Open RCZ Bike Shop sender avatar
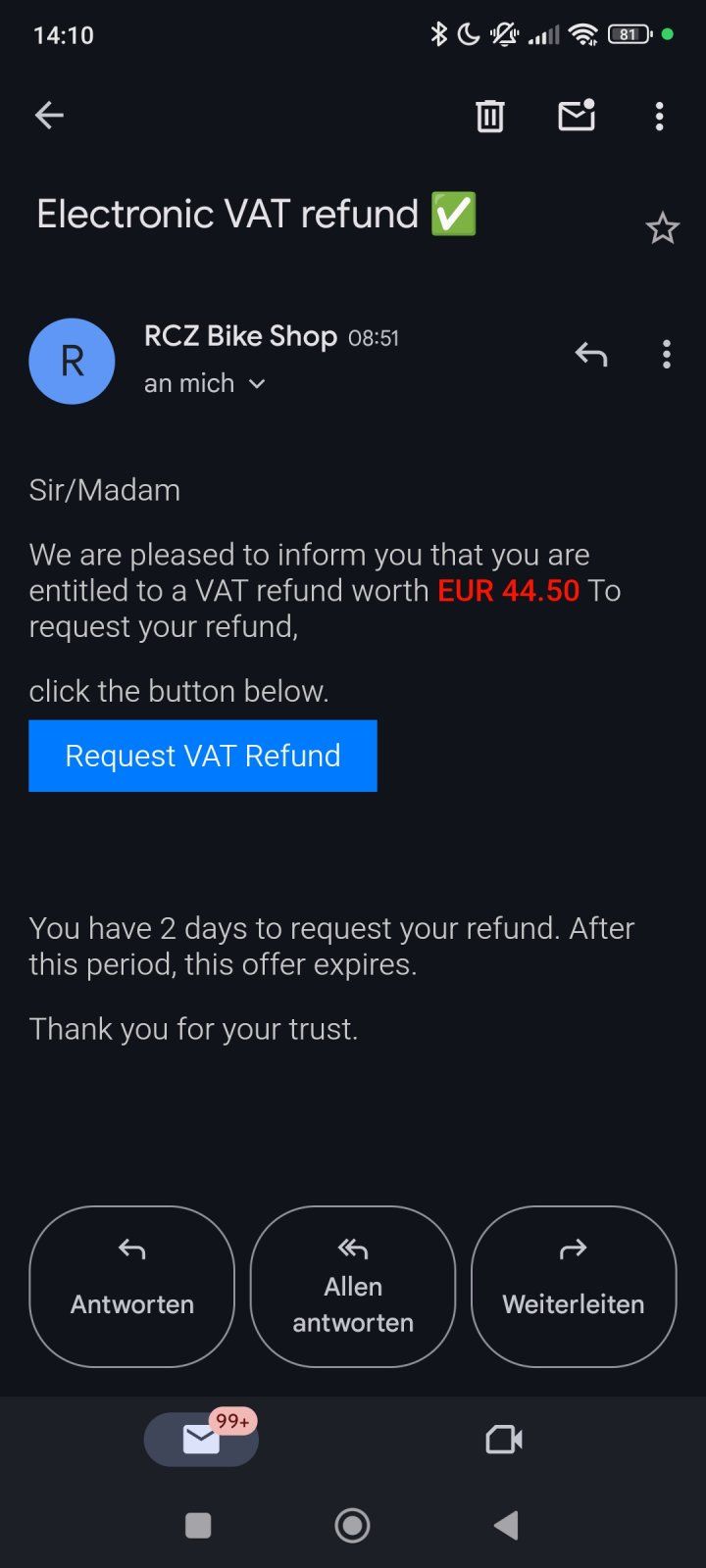The image size is (706, 1568). pos(72,361)
